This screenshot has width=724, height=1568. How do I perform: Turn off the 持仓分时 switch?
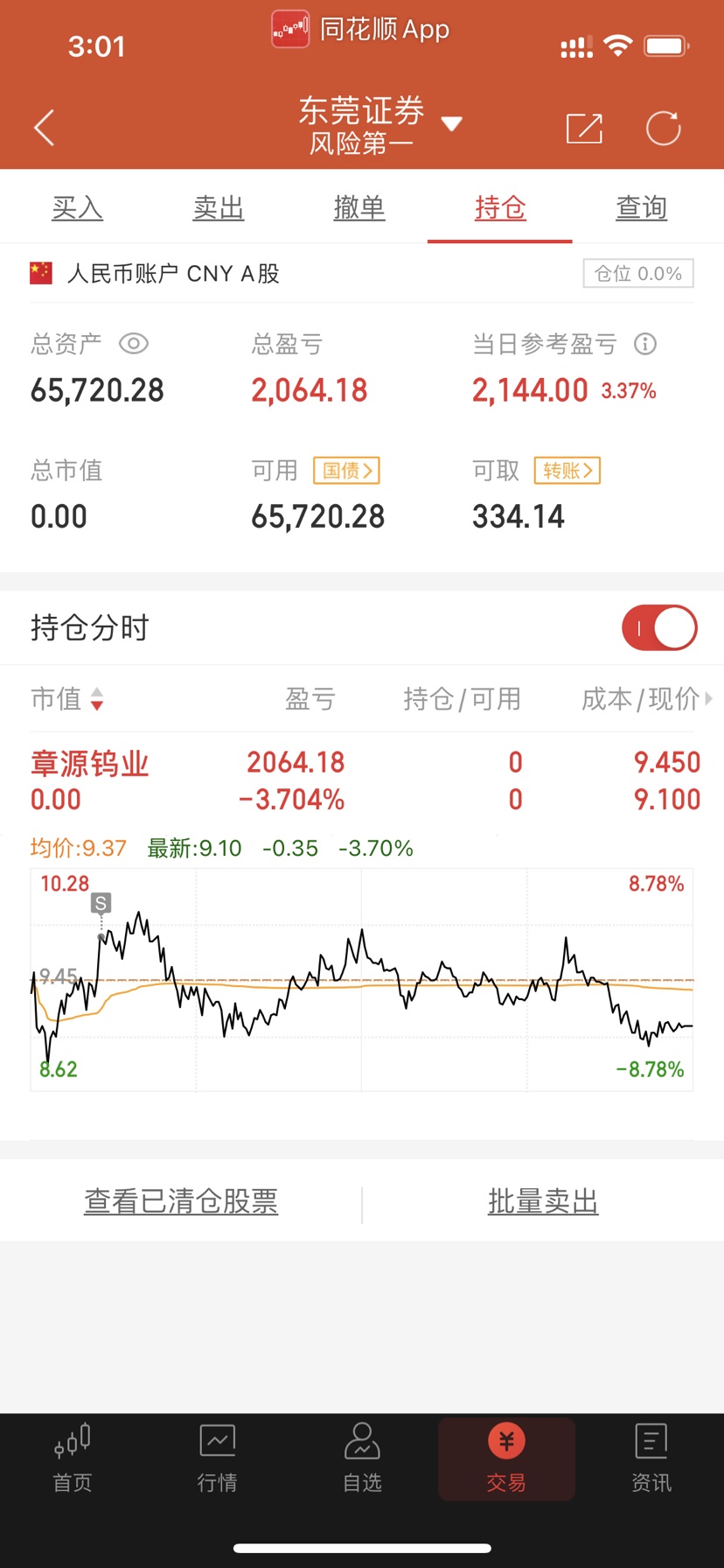coord(659,627)
